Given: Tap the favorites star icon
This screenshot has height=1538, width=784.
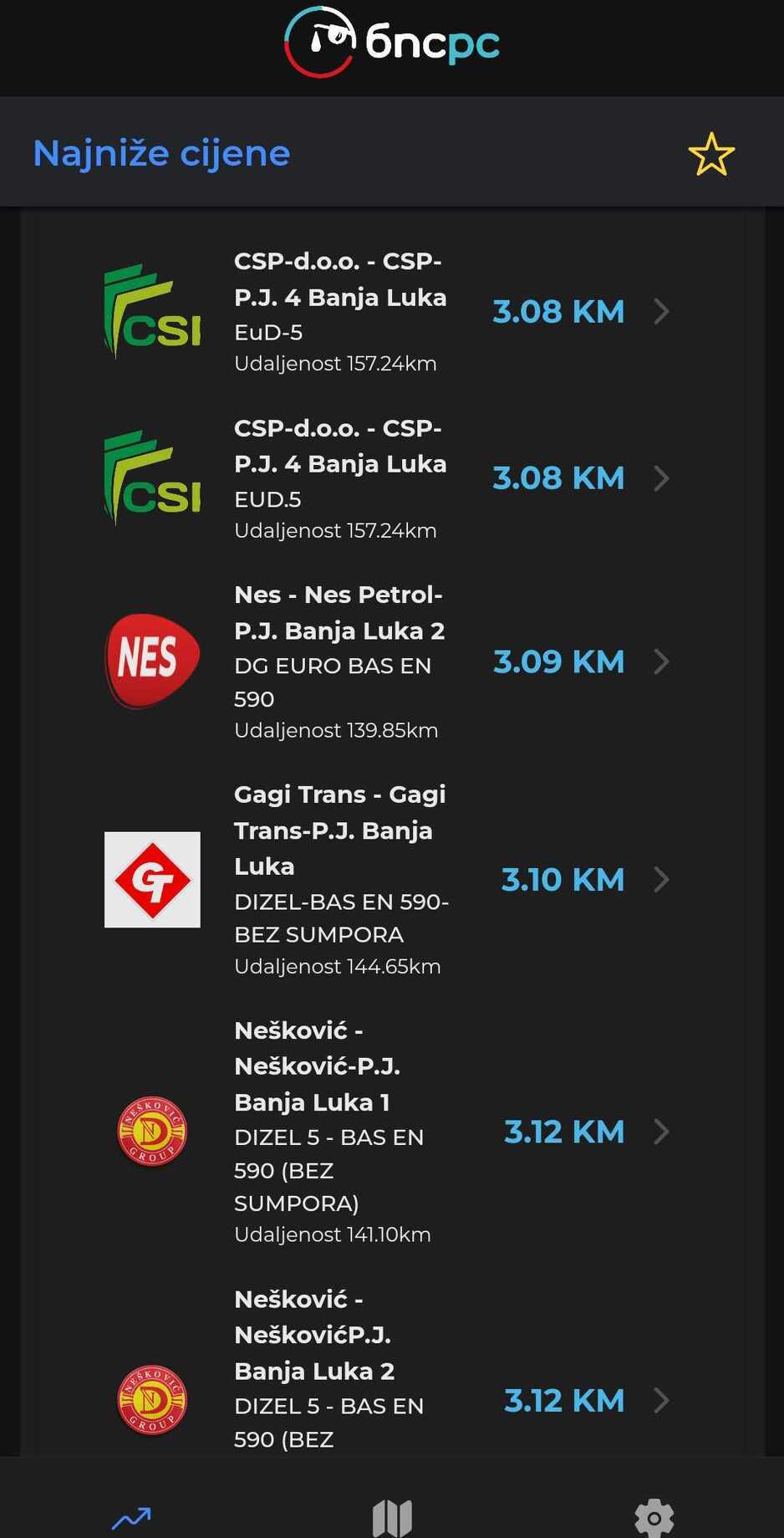Looking at the screenshot, I should click(x=711, y=155).
